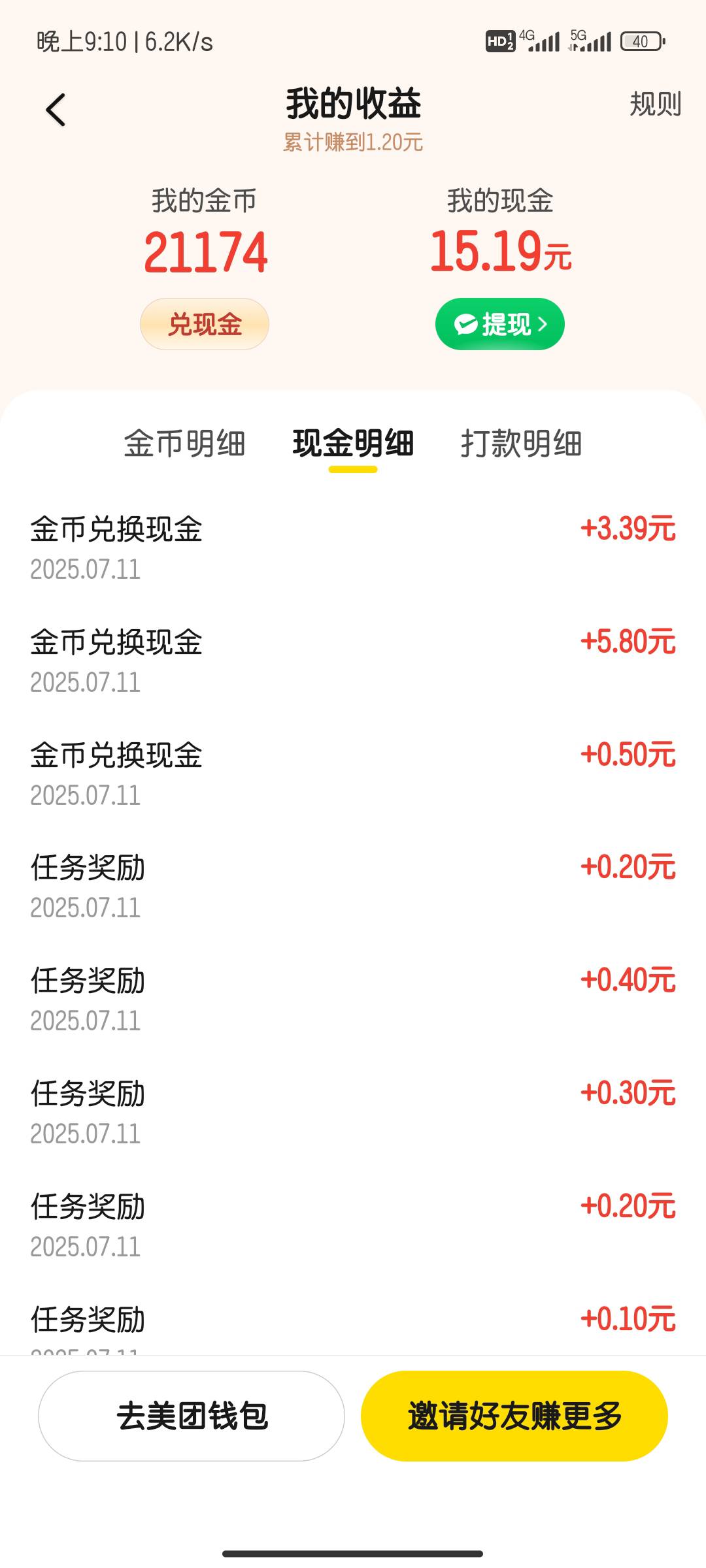Go back using the top-left arrow
Image resolution: width=706 pixels, height=1568 pixels.
point(56,109)
